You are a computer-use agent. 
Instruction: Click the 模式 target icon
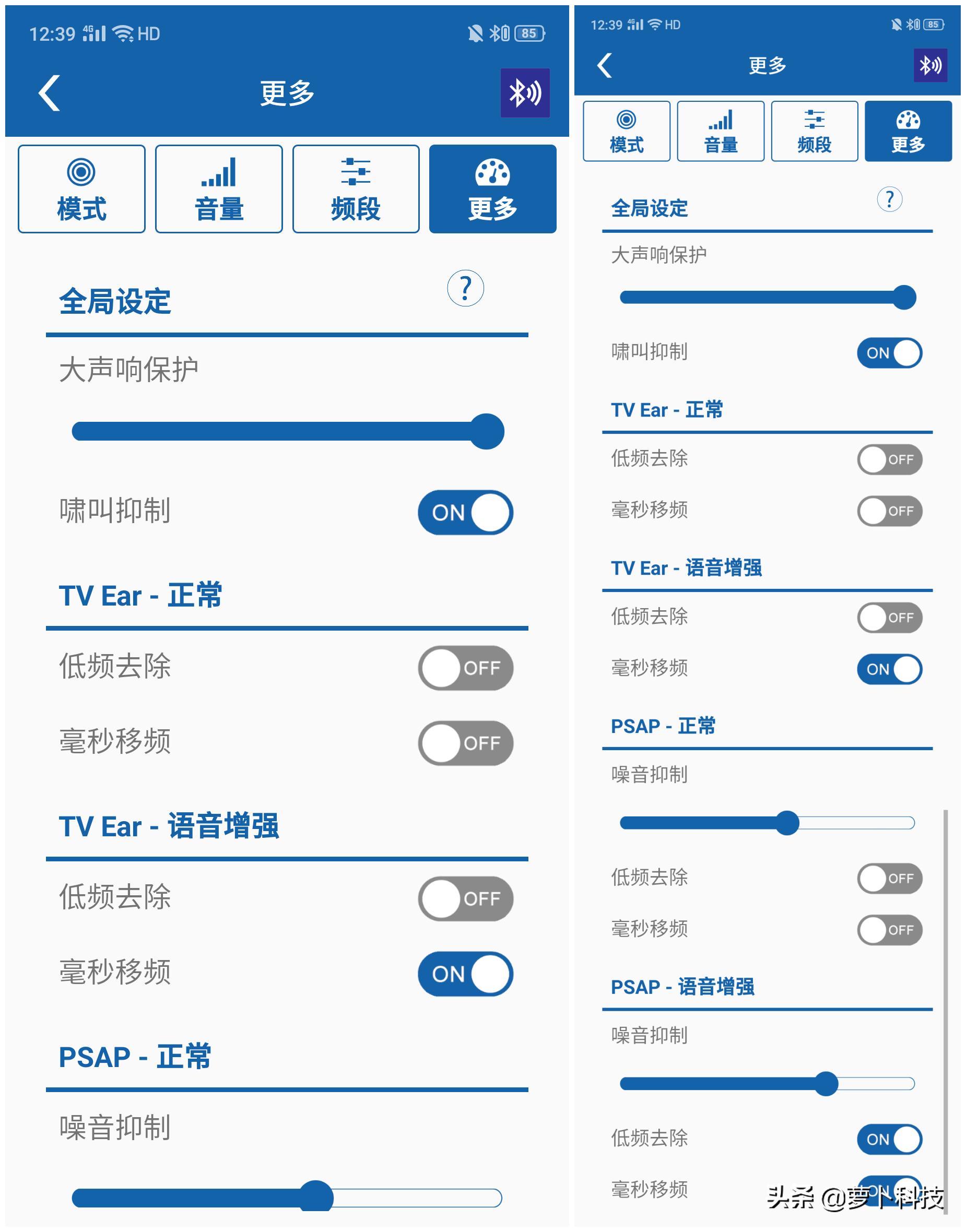tap(81, 171)
